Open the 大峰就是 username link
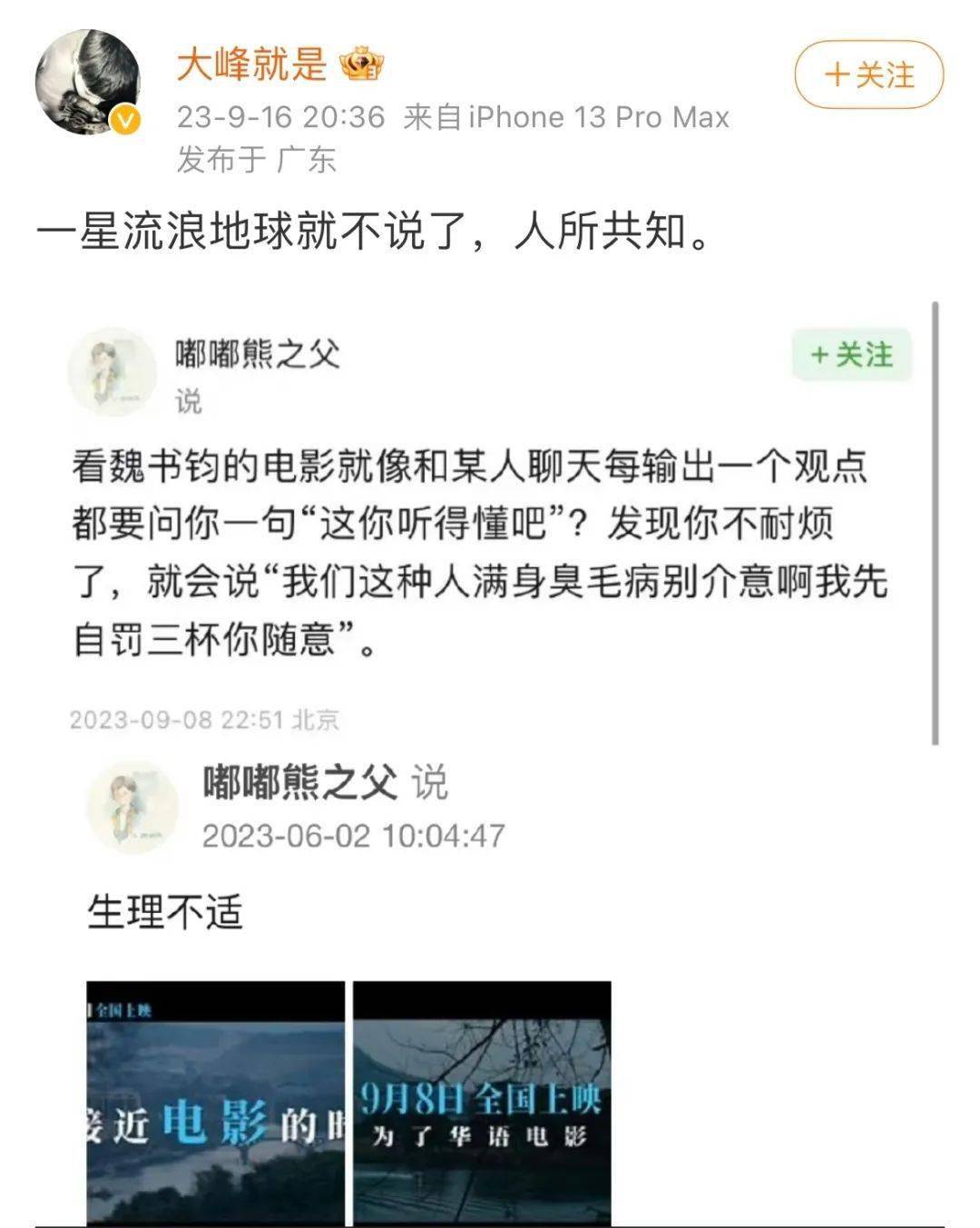980x1228 pixels. point(251,64)
